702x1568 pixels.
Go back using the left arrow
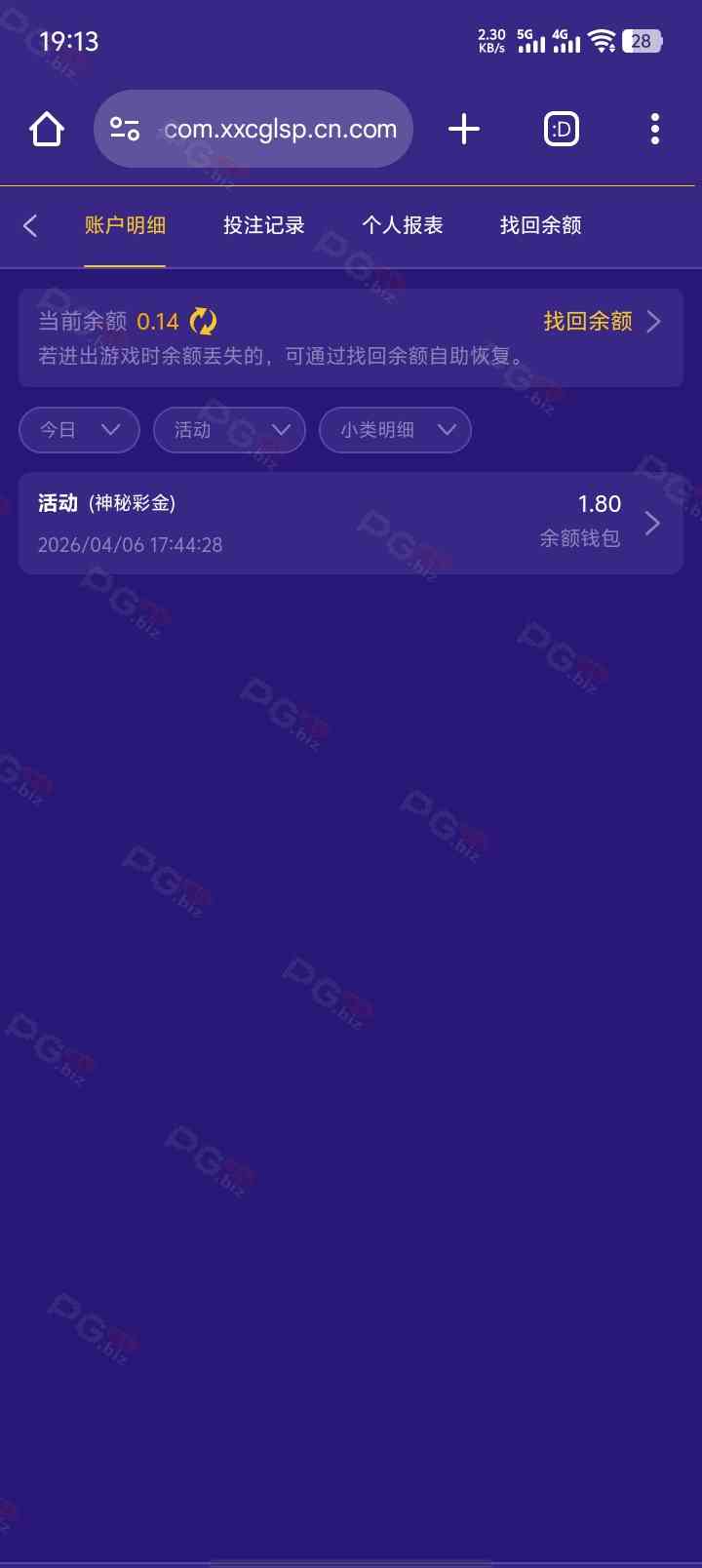(x=30, y=225)
